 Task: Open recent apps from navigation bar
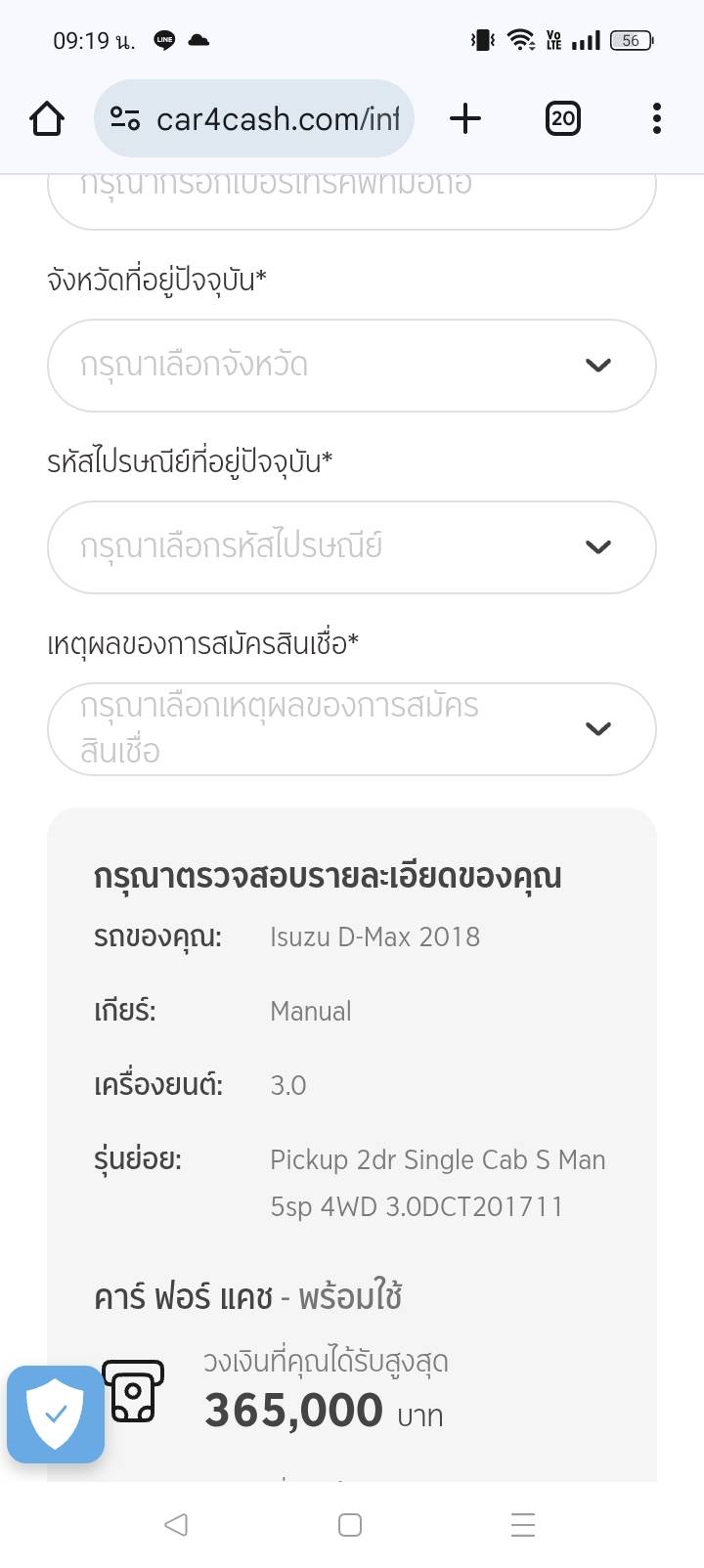[523, 1524]
